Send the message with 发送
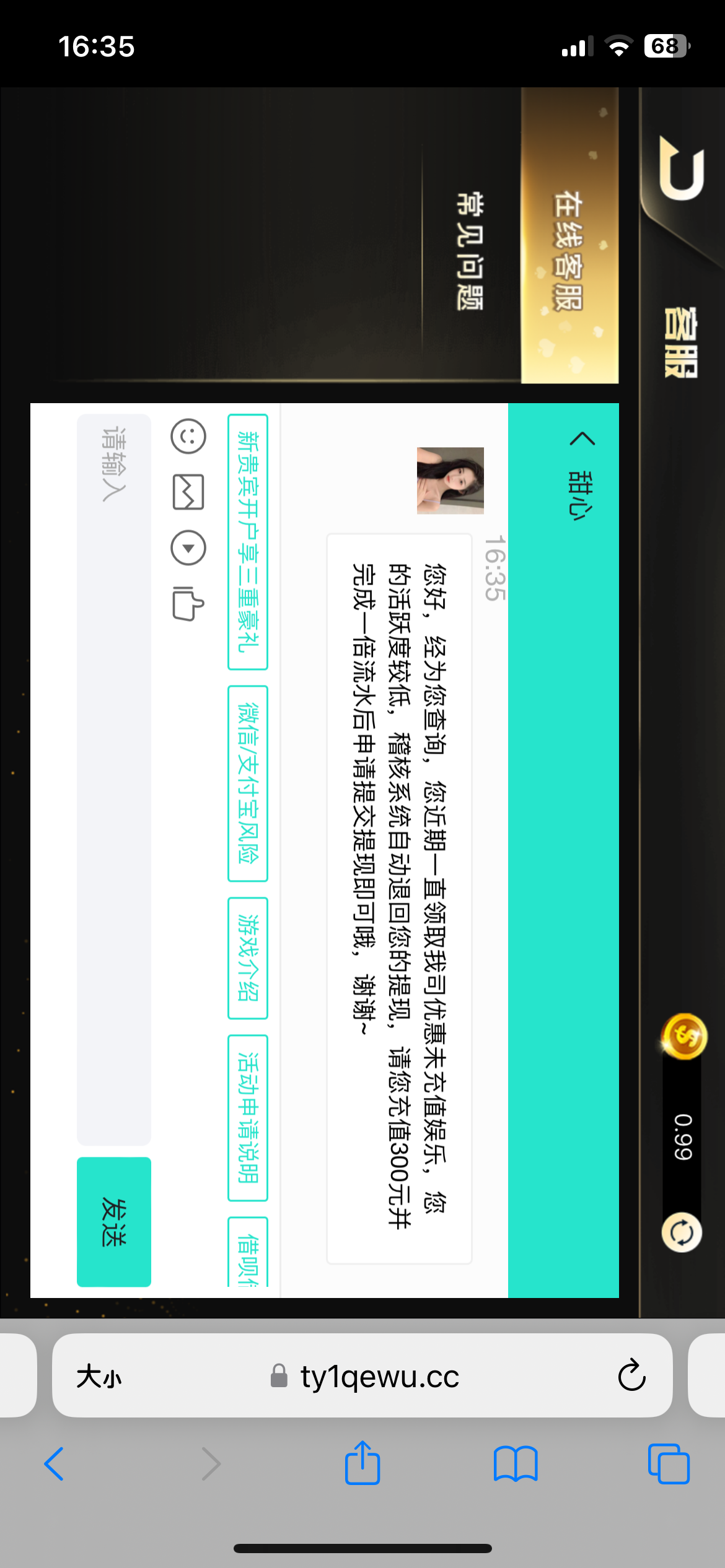The height and width of the screenshot is (1568, 725). click(x=114, y=1221)
